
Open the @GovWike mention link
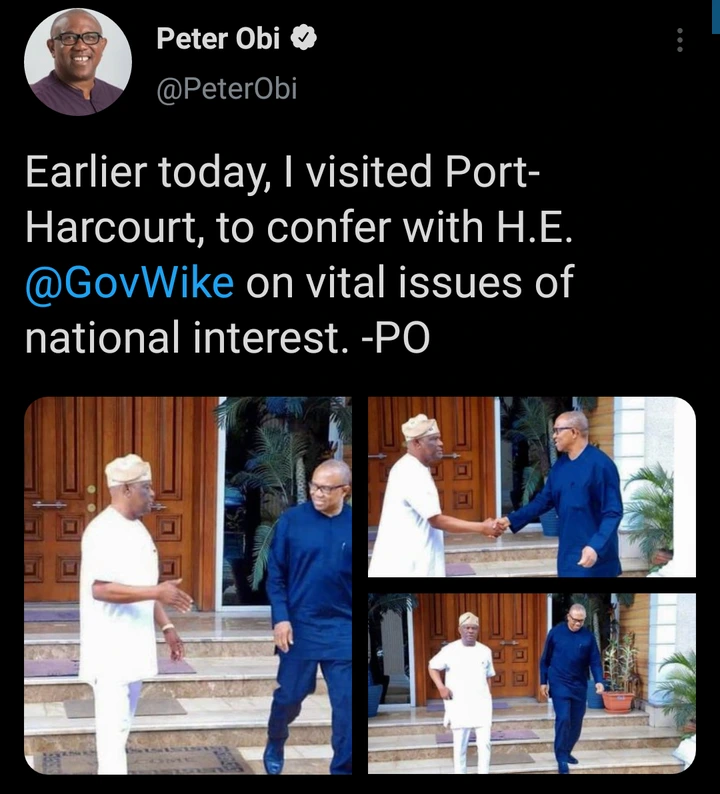tap(130, 283)
